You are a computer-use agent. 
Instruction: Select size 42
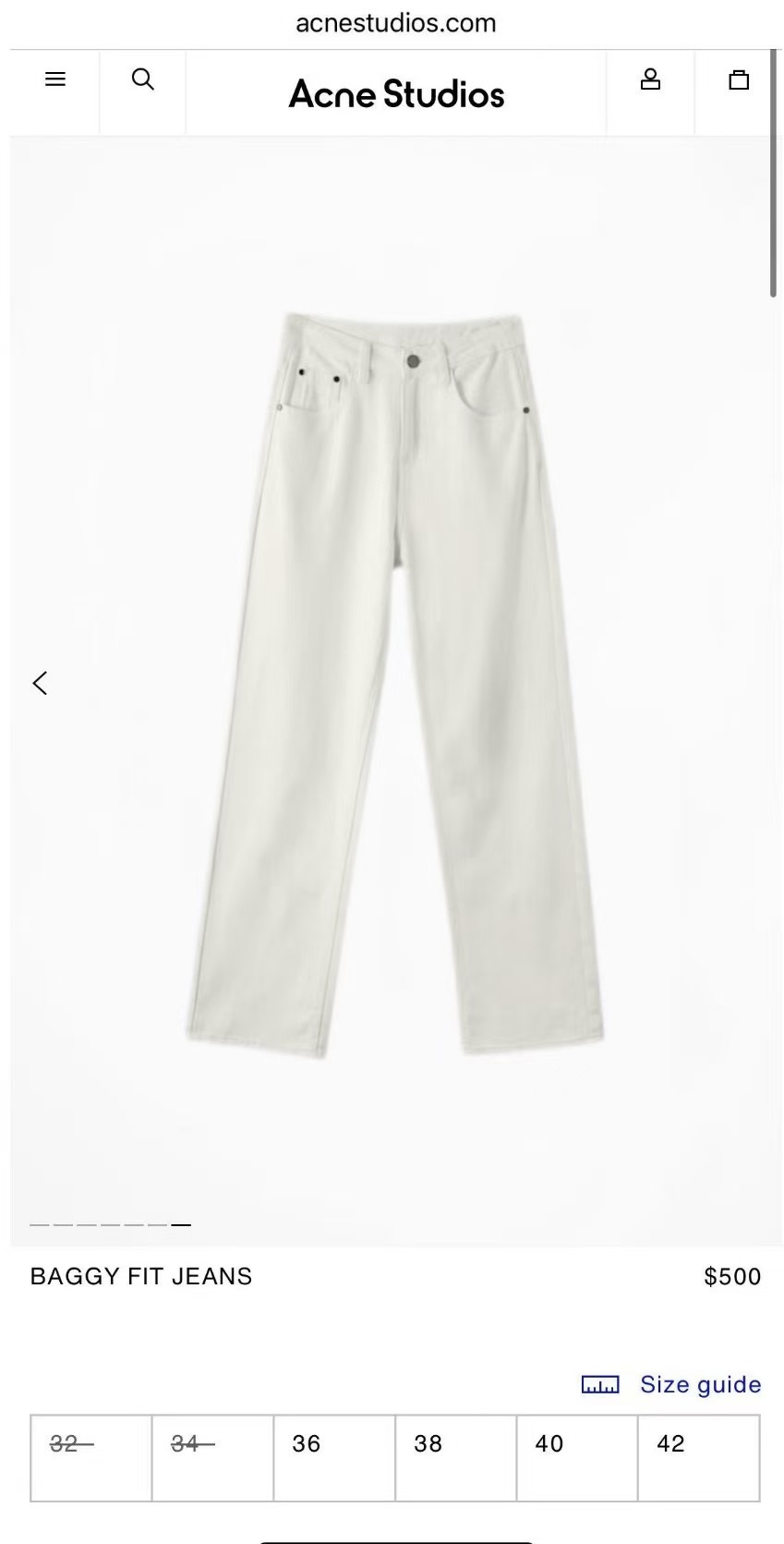coord(698,1457)
